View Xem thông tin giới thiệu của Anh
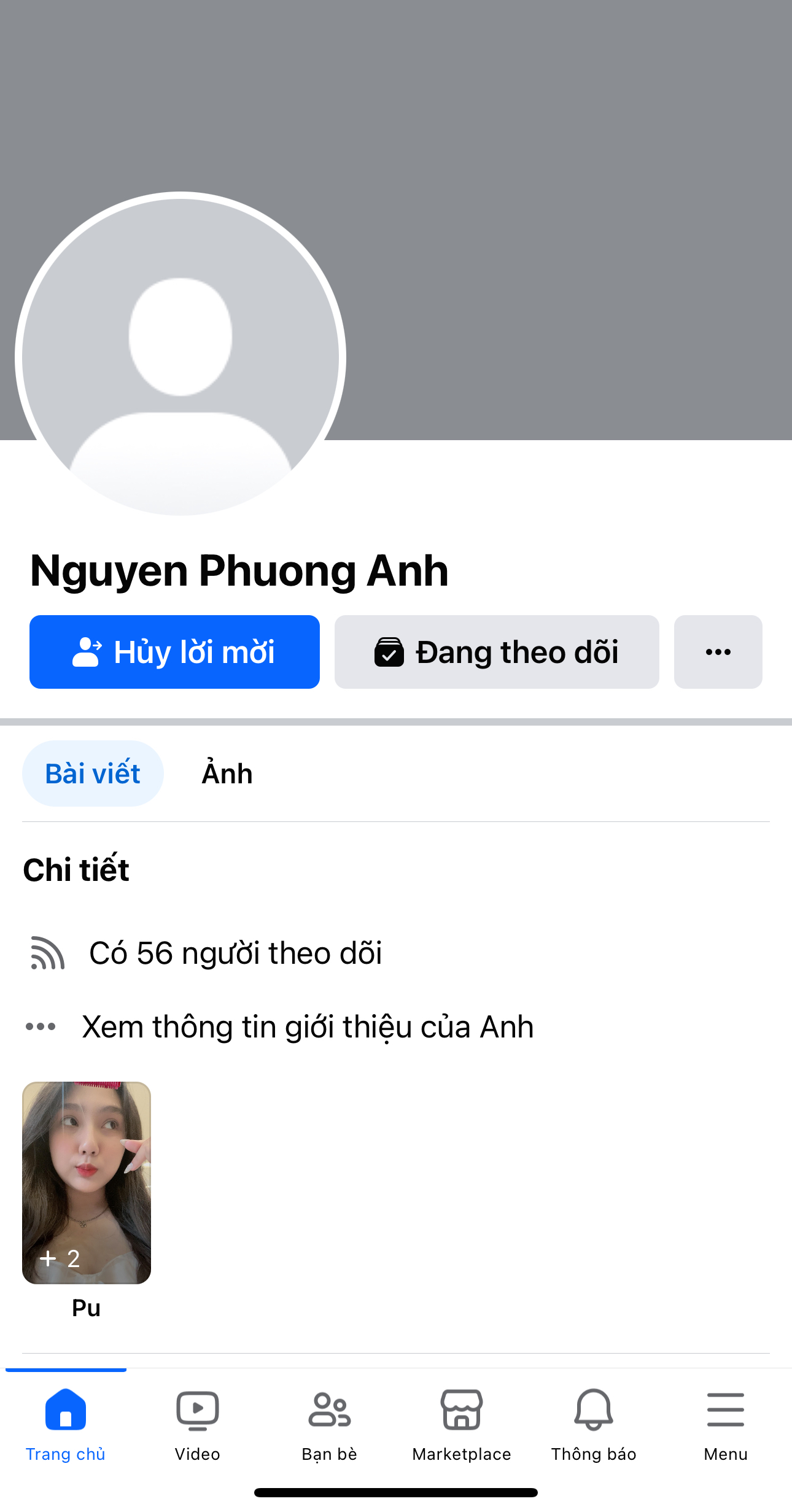 [307, 1027]
